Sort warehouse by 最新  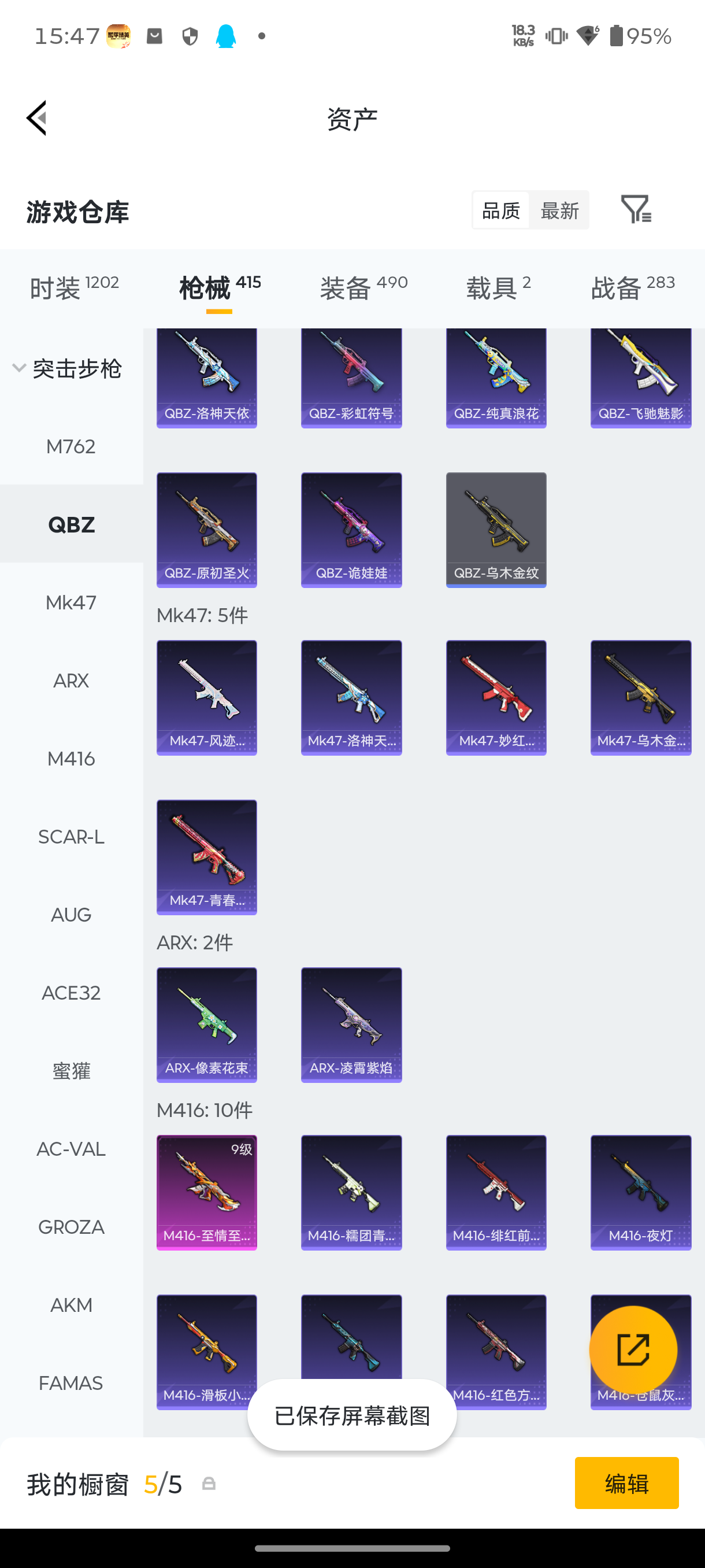559,210
